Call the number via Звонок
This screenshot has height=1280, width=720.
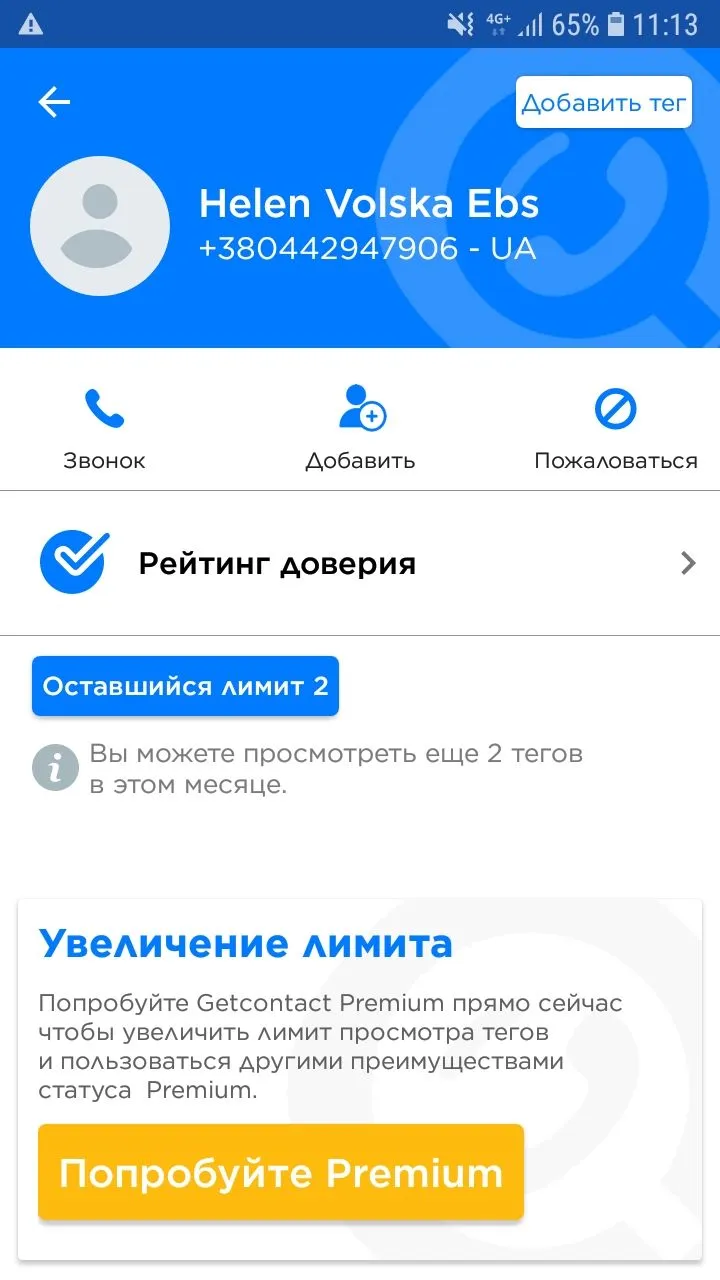(104, 428)
